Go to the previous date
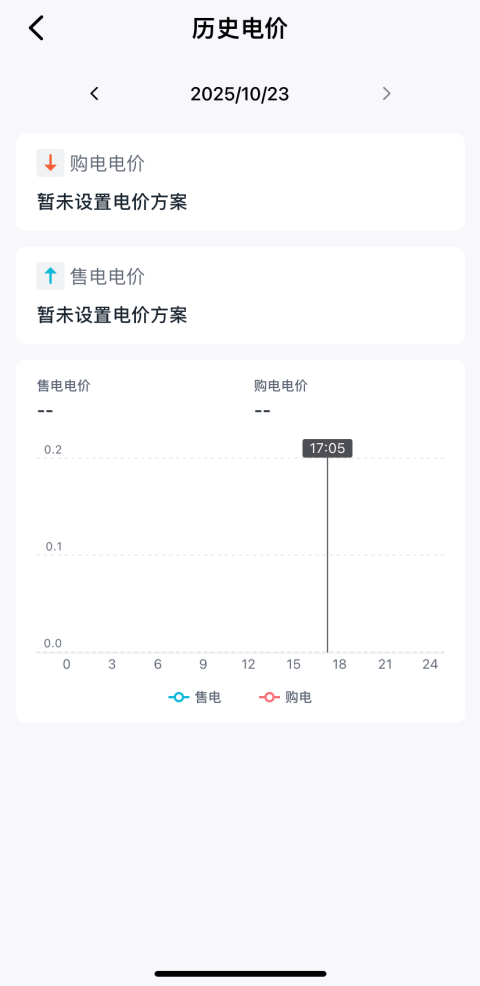Screen dimensions: 480x986 [94, 94]
